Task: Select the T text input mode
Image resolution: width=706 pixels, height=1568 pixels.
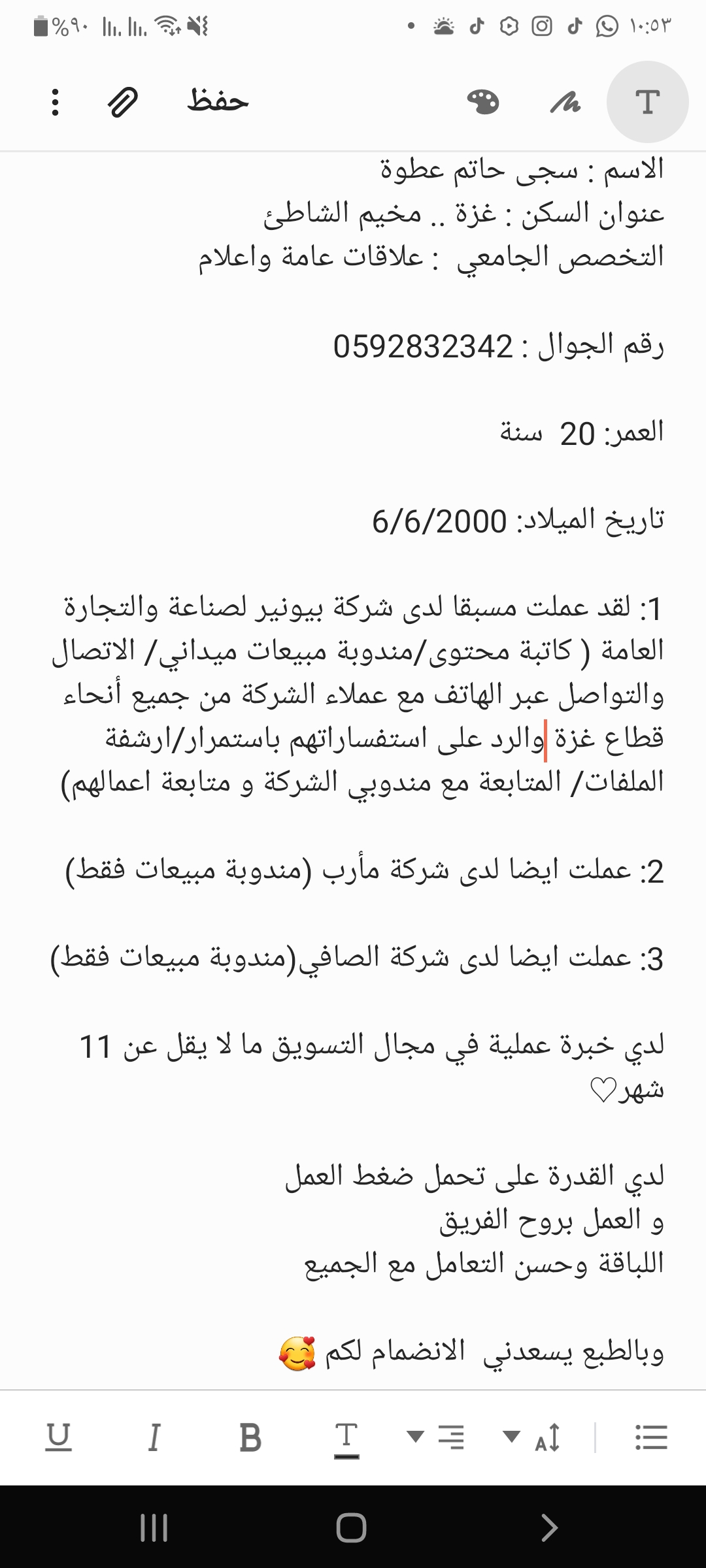Action: 647,103
